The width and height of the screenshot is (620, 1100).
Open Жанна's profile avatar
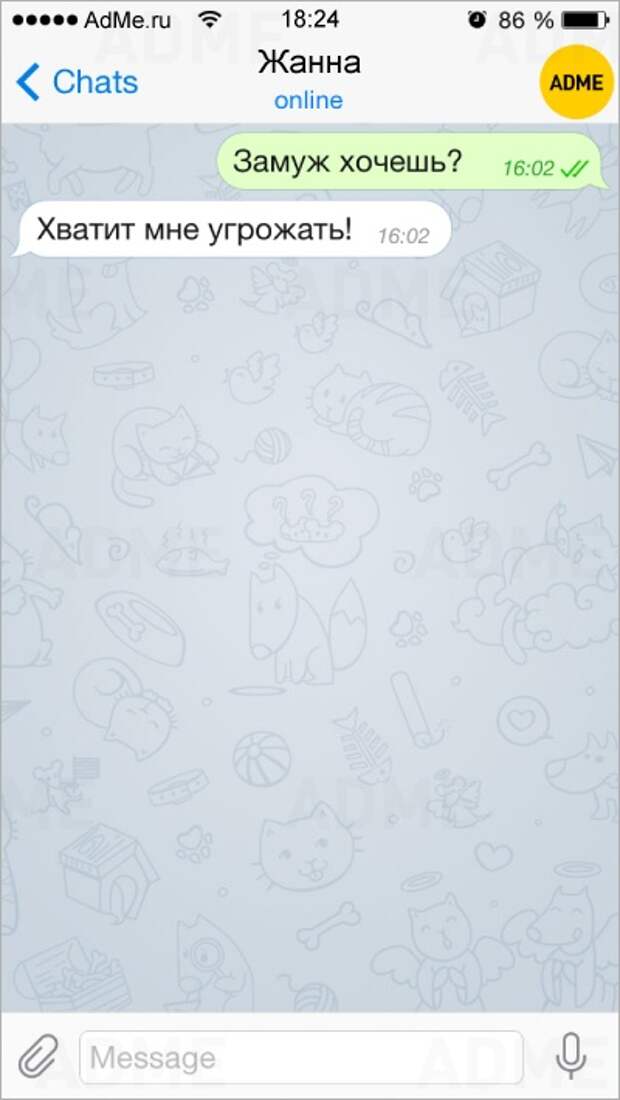577,81
